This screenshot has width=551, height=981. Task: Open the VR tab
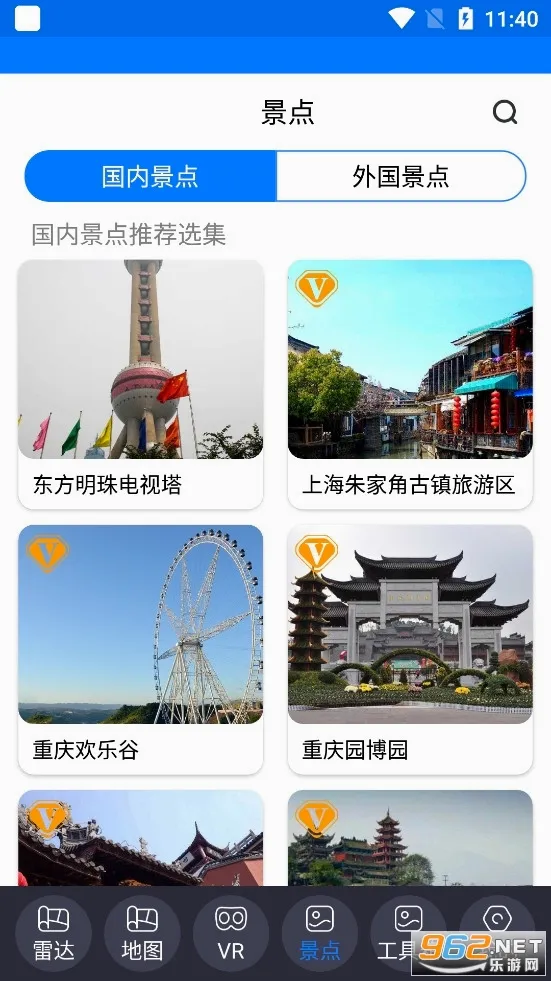pyautogui.click(x=231, y=933)
